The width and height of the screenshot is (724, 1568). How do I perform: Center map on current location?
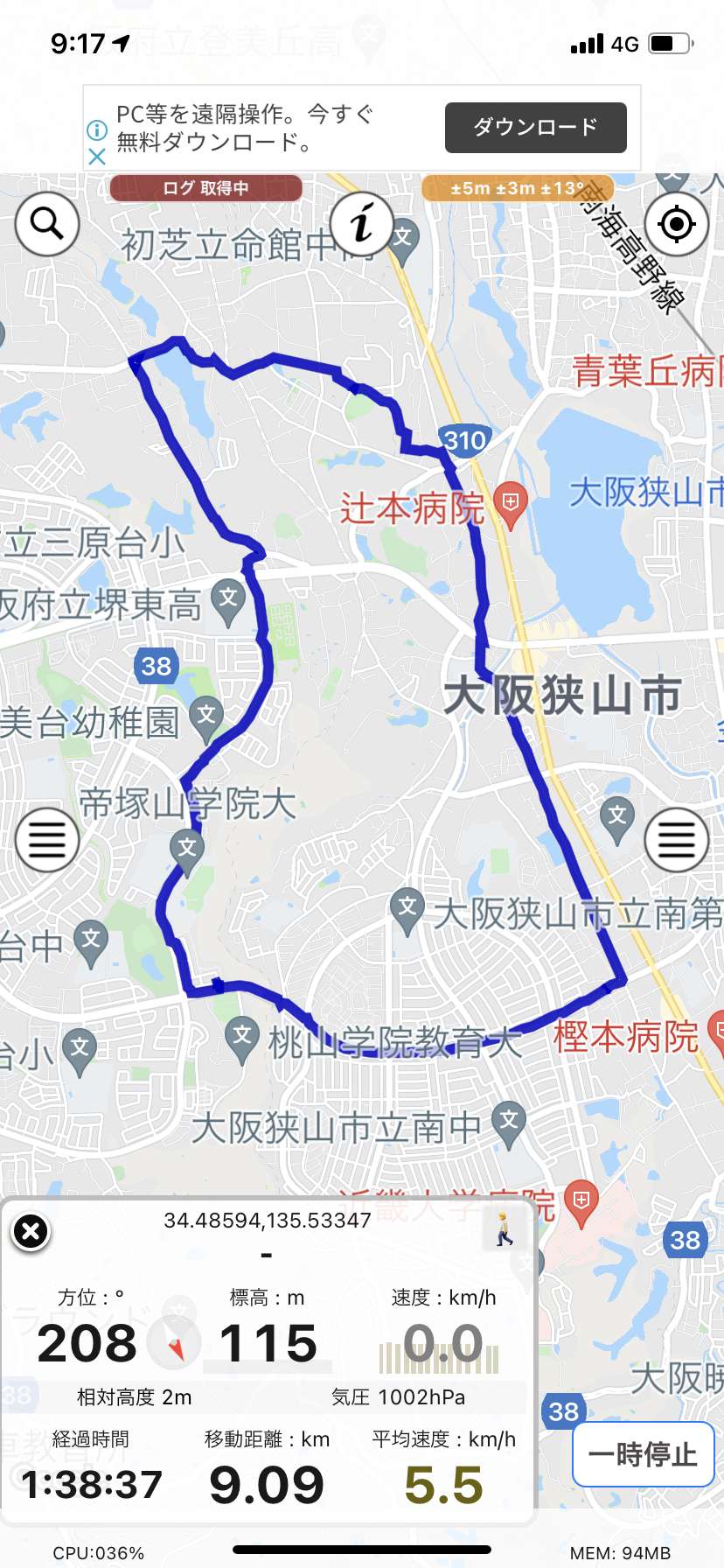coord(676,224)
